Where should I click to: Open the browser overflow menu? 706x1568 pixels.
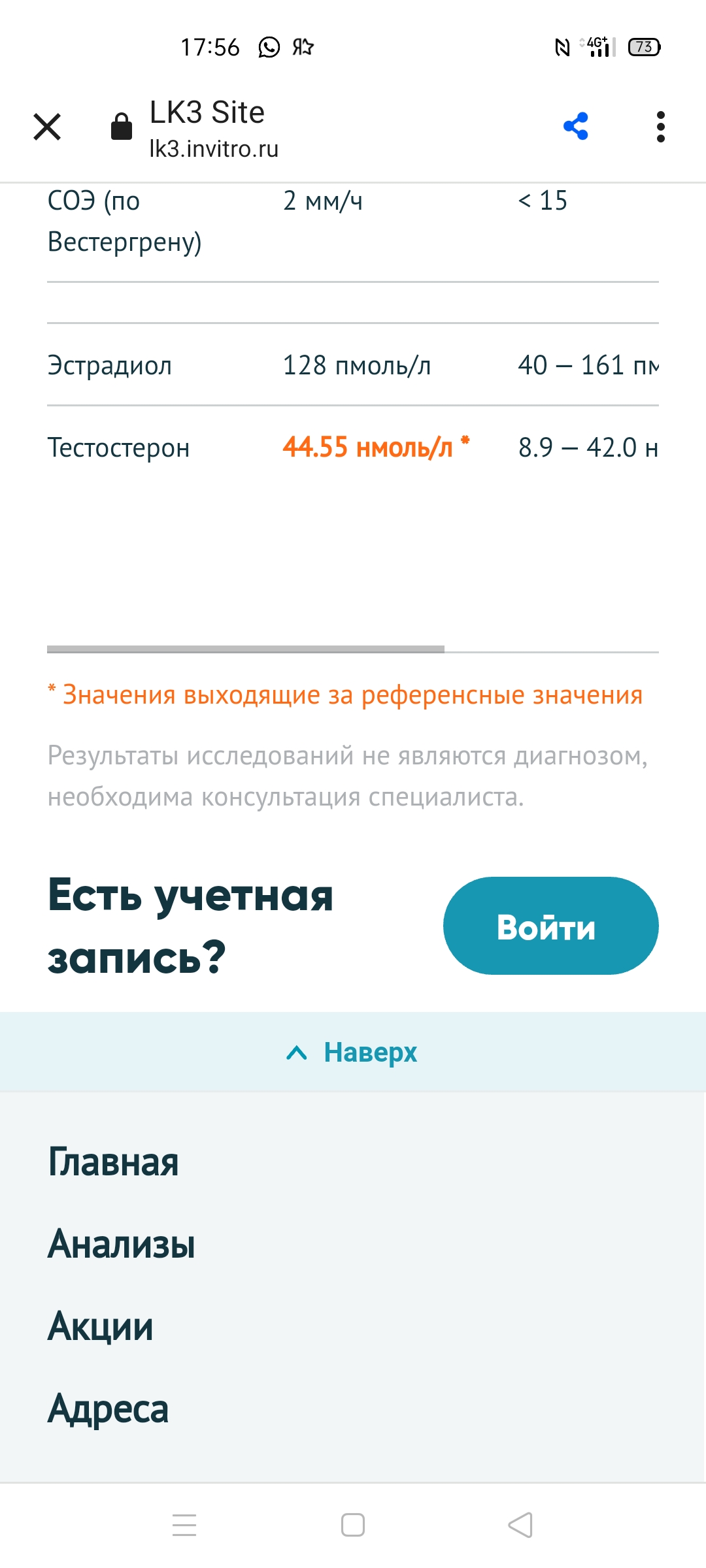click(x=660, y=127)
